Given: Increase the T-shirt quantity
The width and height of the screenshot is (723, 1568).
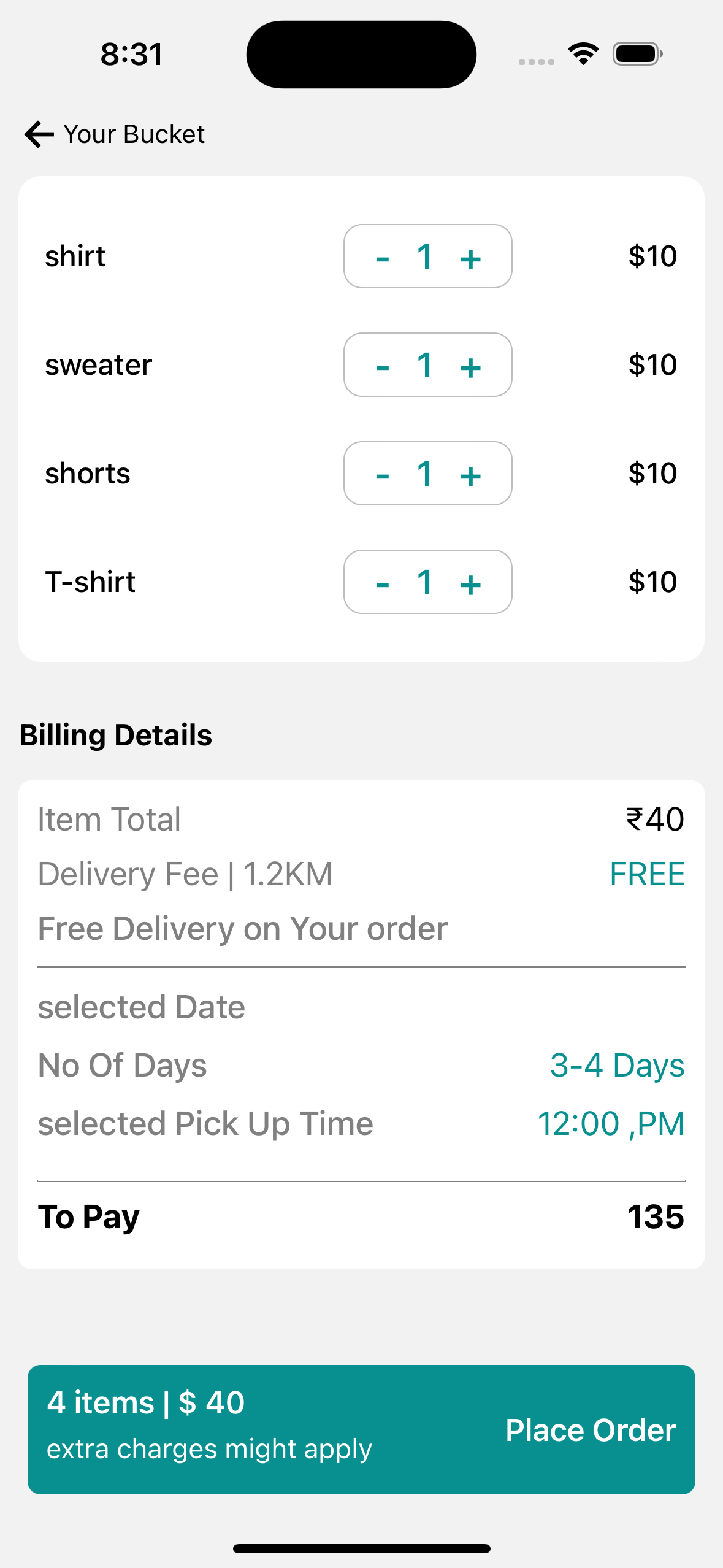Looking at the screenshot, I should click(x=470, y=582).
